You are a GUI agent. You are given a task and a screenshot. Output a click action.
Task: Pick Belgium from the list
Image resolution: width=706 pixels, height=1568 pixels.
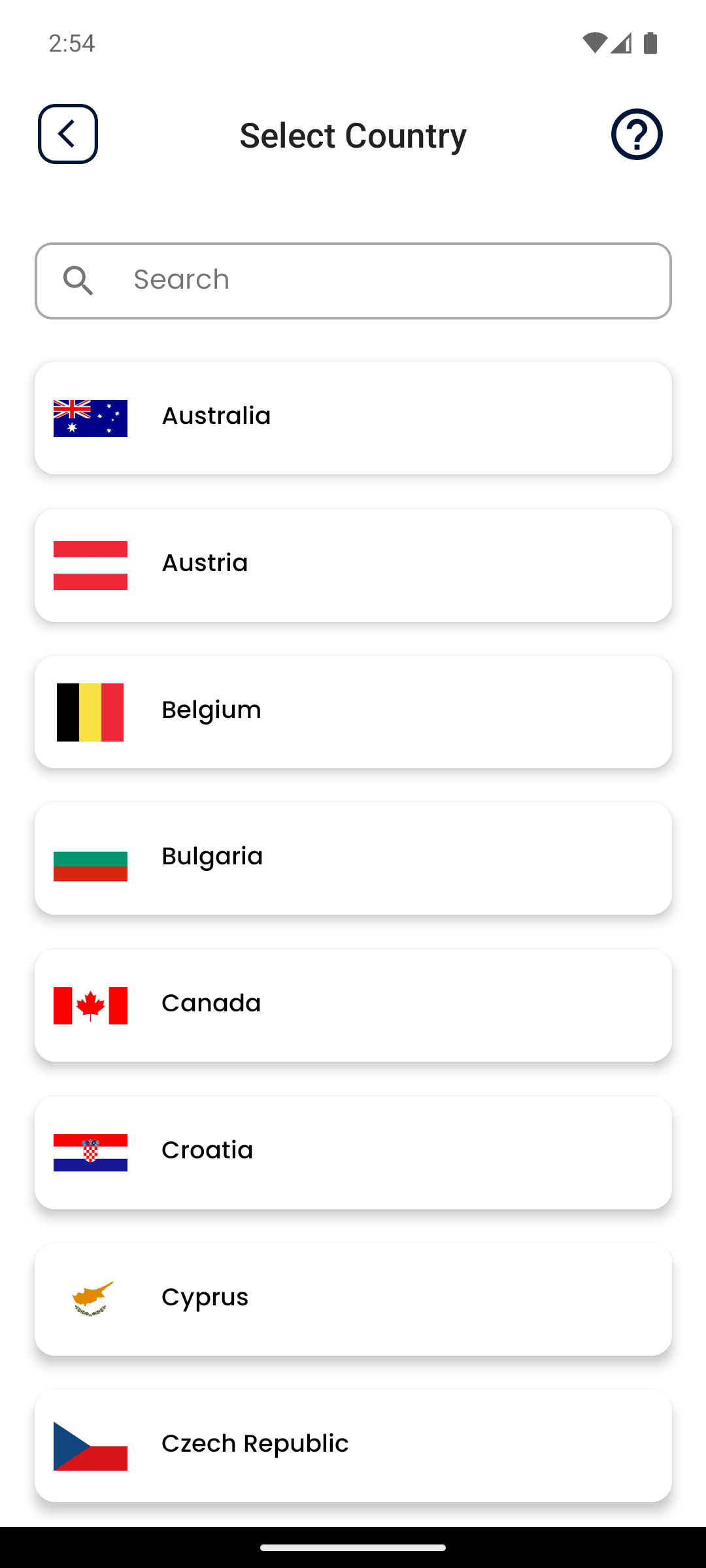click(x=353, y=712)
